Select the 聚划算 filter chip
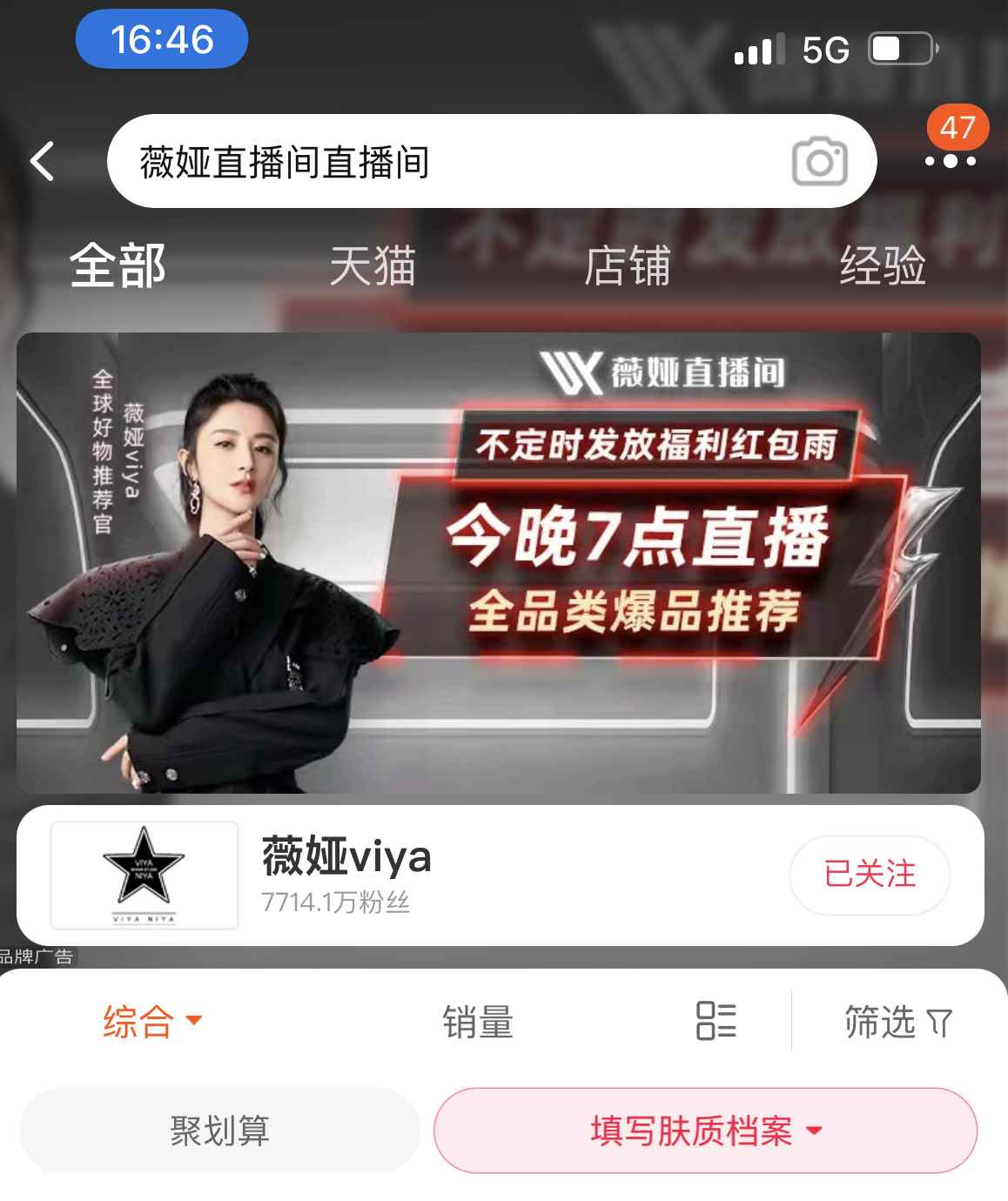Screen dimensions: 1008x1201 219,1131
